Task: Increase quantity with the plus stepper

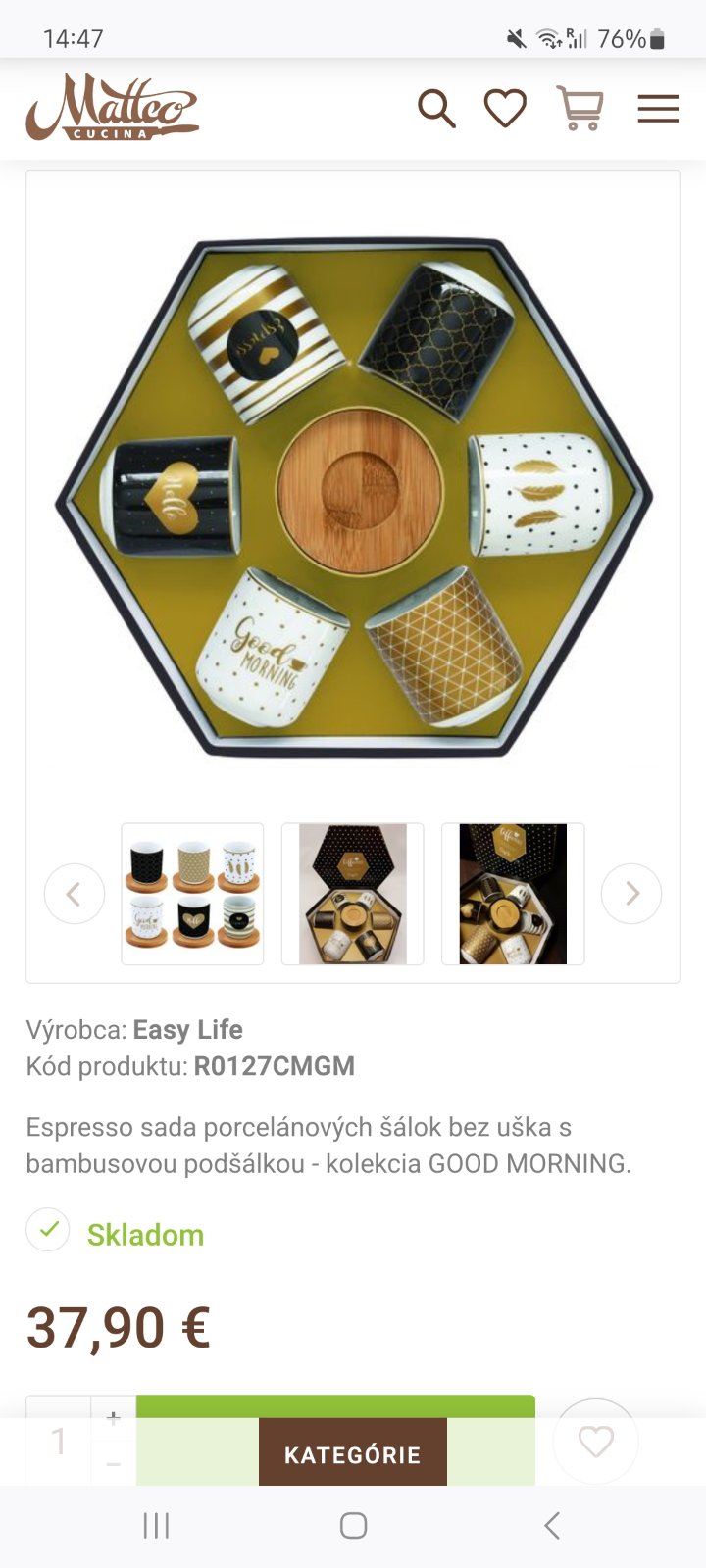Action: pos(114,1417)
